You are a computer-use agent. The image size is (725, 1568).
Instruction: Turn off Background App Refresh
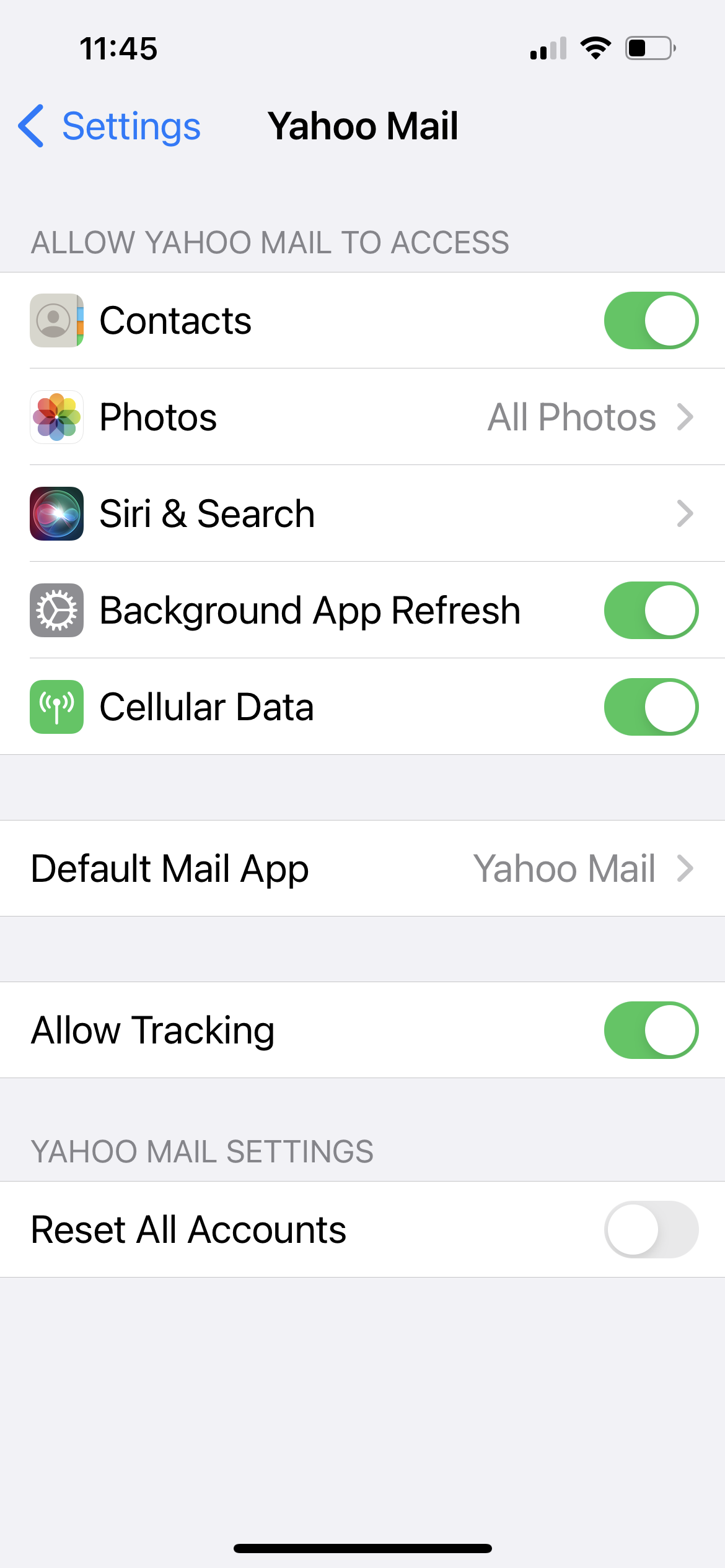click(x=651, y=611)
